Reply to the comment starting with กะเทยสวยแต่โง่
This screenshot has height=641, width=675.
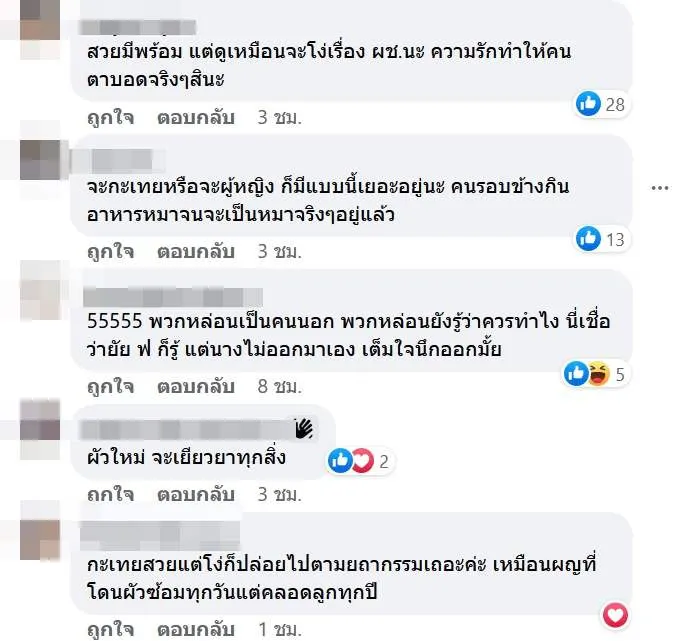tap(195, 630)
